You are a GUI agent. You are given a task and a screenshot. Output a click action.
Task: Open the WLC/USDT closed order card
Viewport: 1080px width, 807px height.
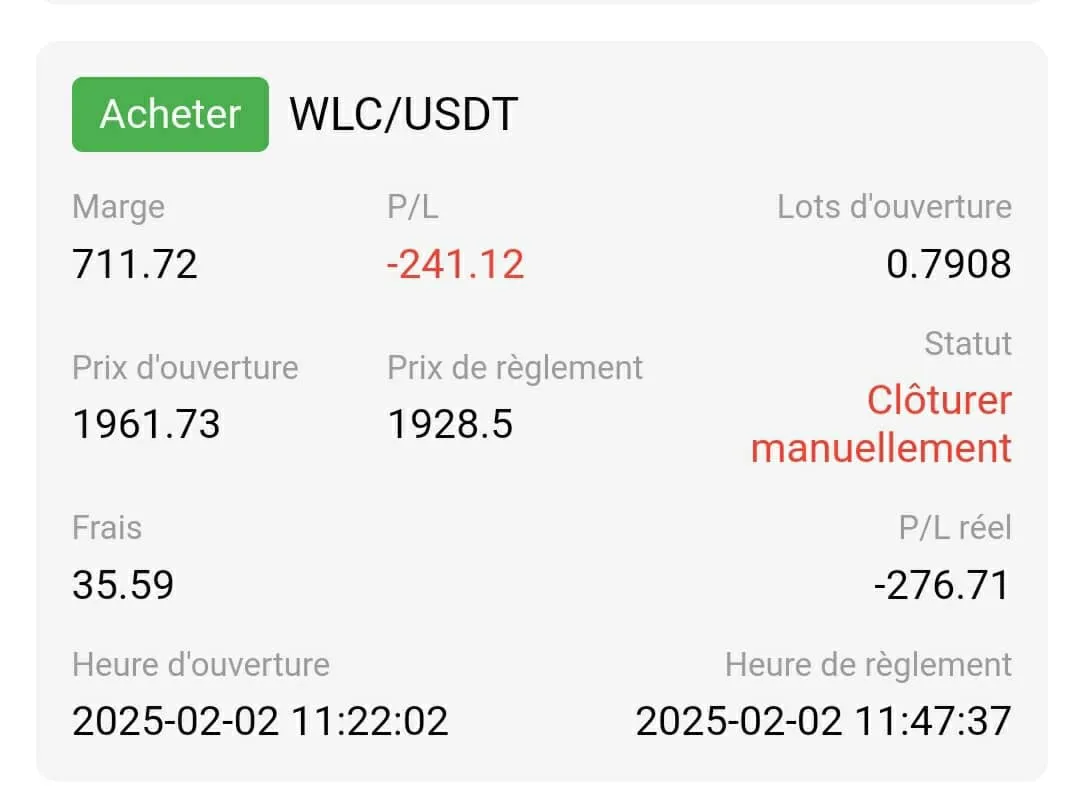(541, 411)
